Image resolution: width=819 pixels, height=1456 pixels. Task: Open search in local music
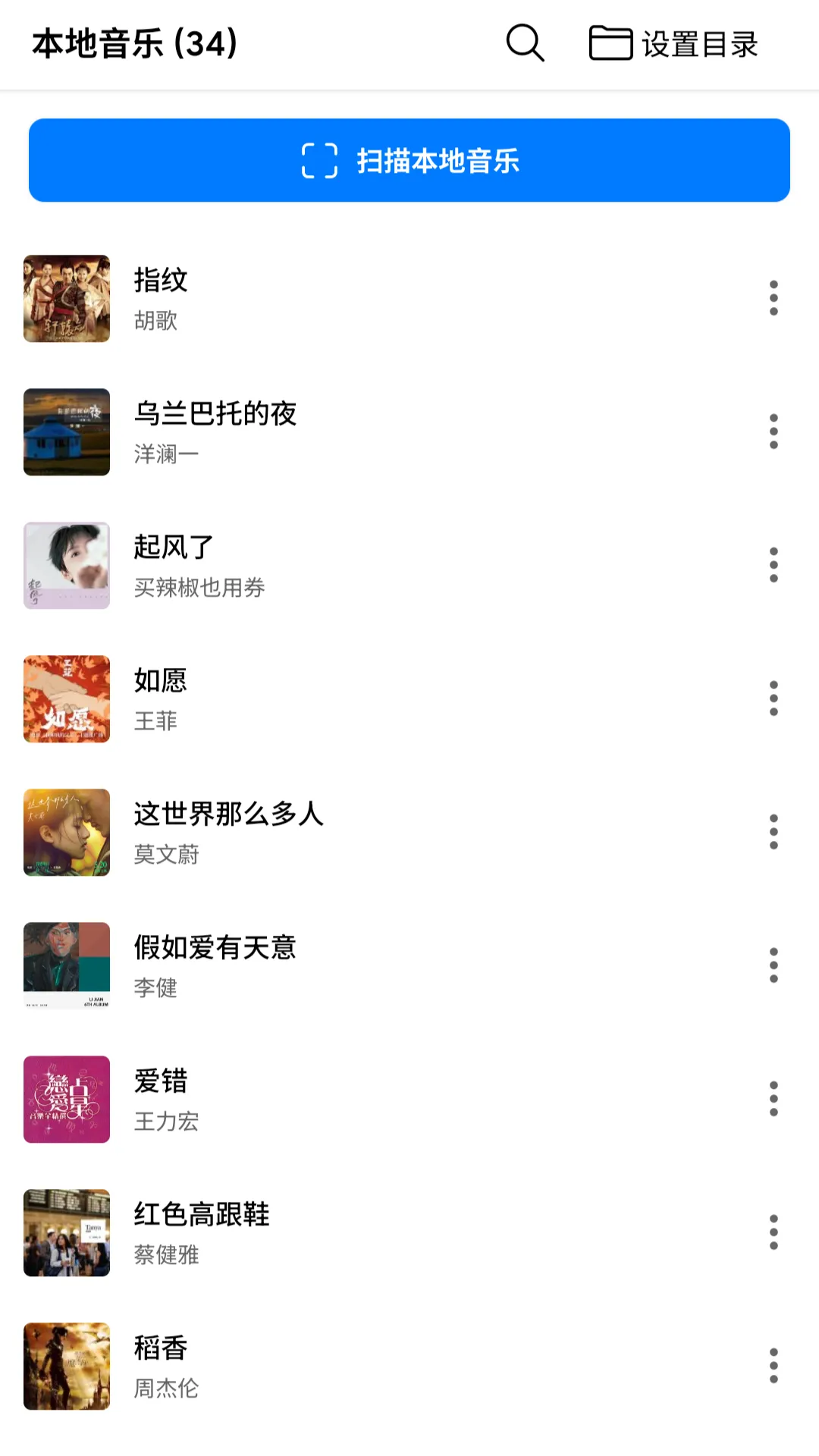click(x=525, y=43)
